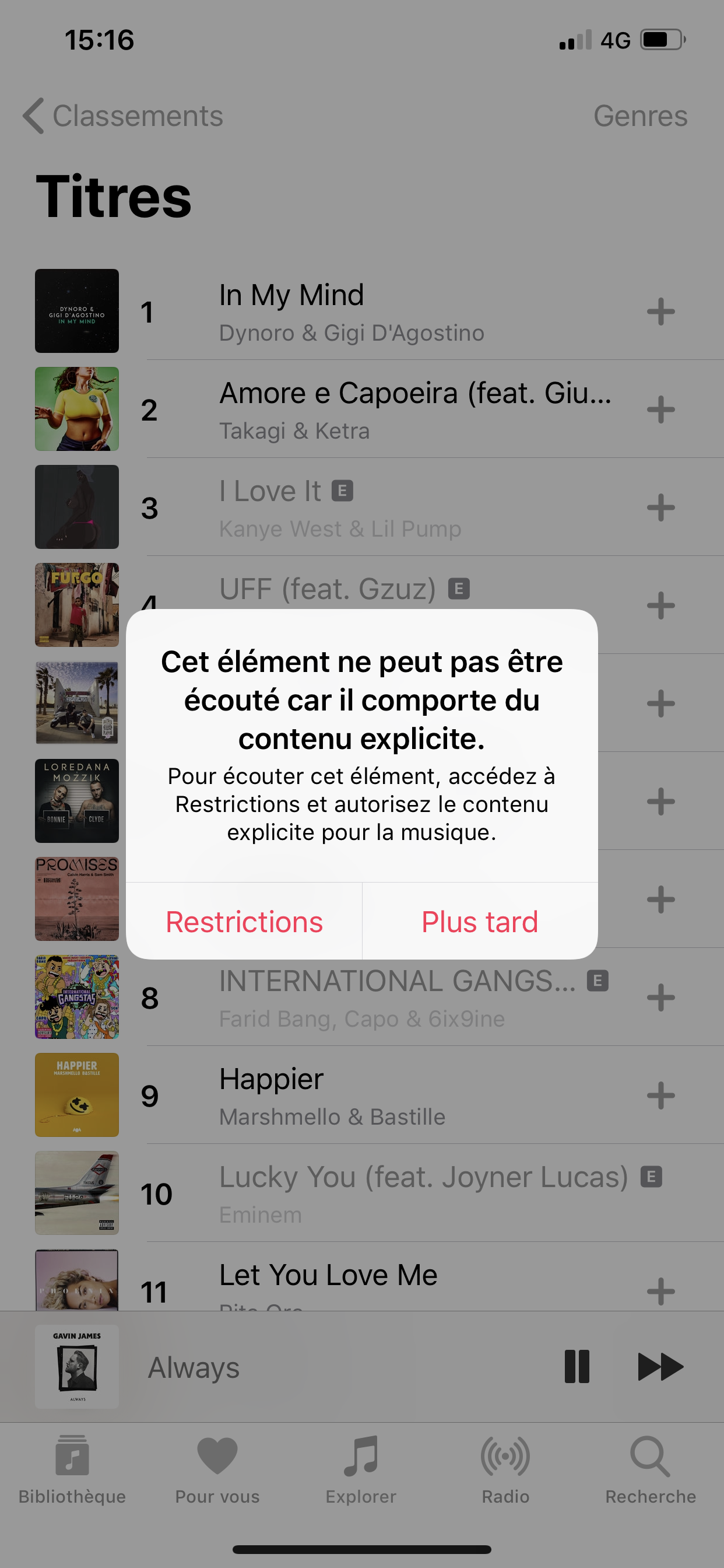
Task: Add Happier to library
Action: [660, 1095]
